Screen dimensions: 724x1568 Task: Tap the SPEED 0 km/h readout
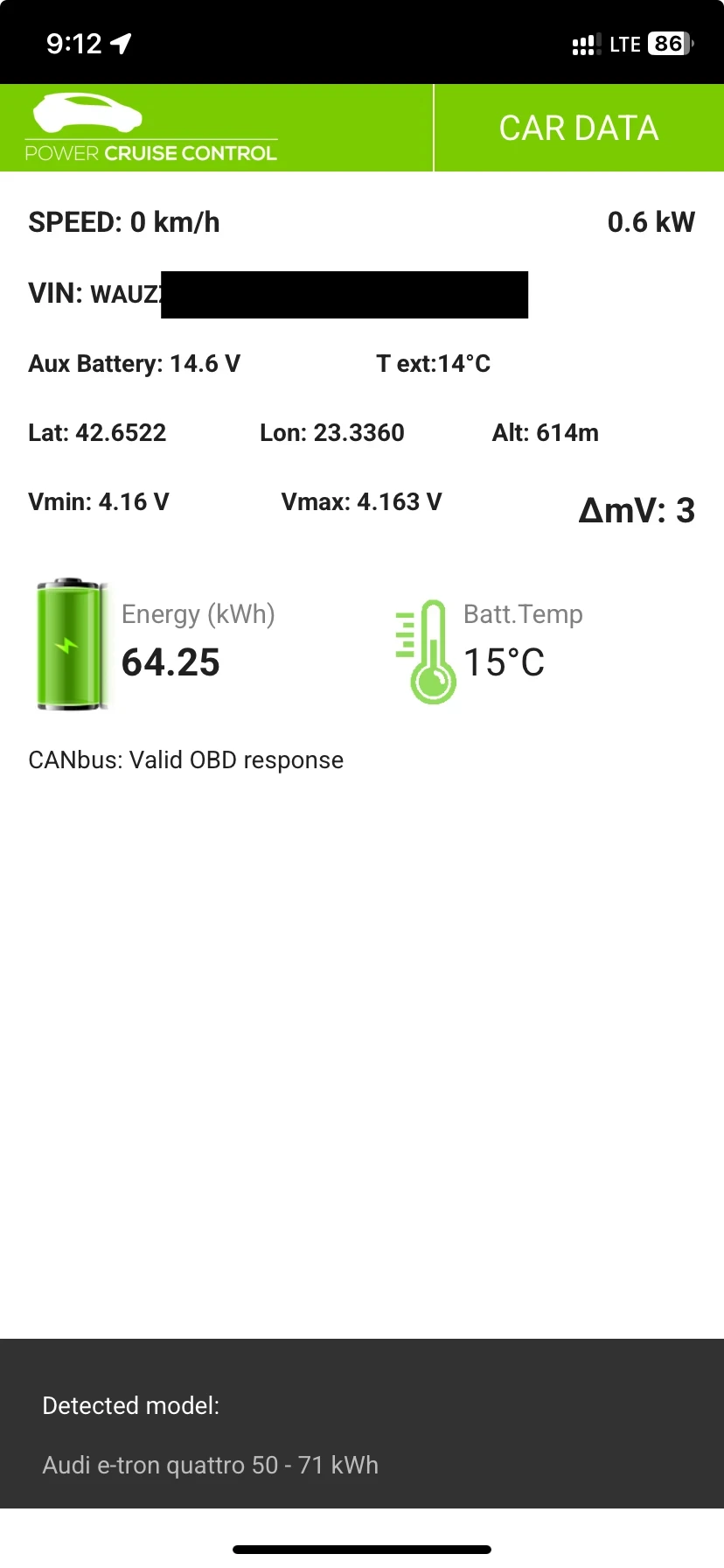[124, 222]
